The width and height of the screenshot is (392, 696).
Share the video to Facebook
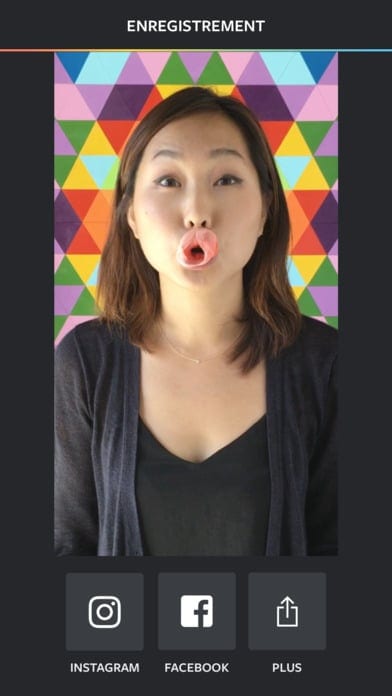[x=197, y=611]
